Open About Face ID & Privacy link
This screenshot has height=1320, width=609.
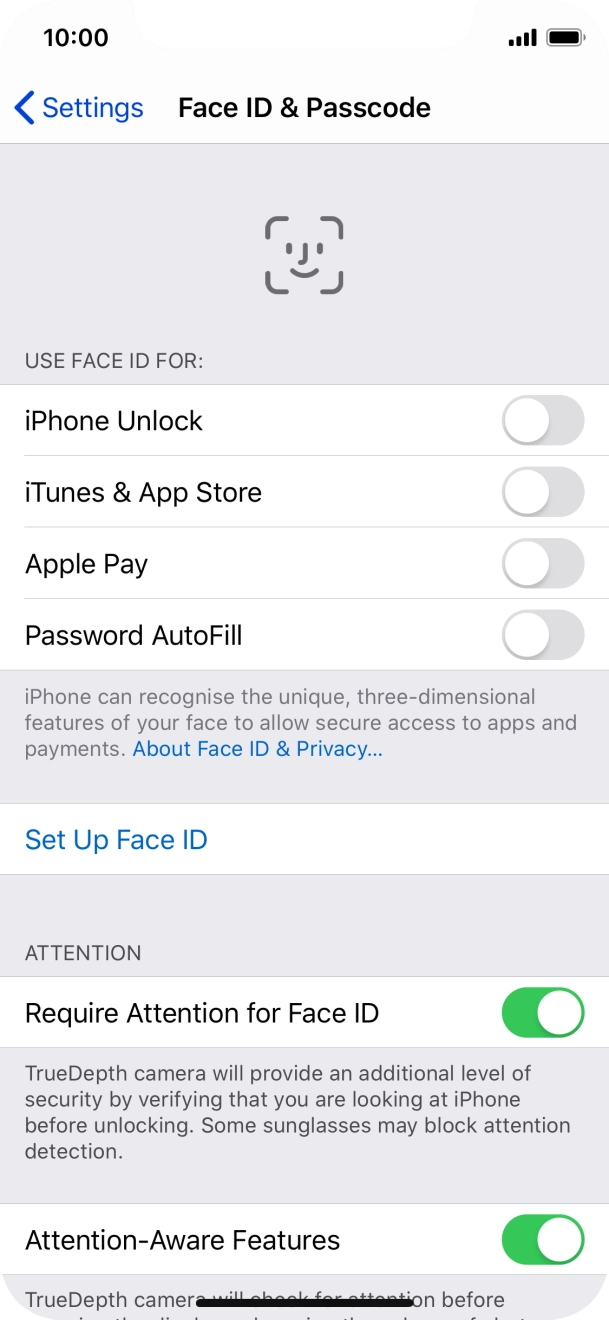(257, 749)
